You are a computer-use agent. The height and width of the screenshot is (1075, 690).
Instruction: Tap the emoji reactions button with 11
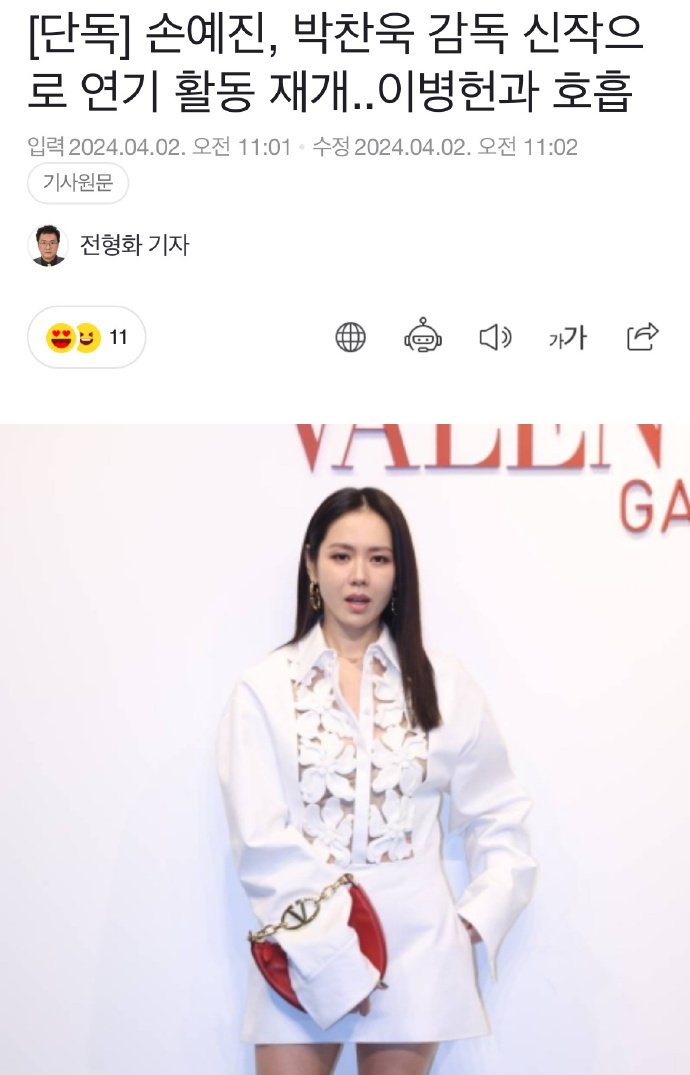click(x=87, y=337)
